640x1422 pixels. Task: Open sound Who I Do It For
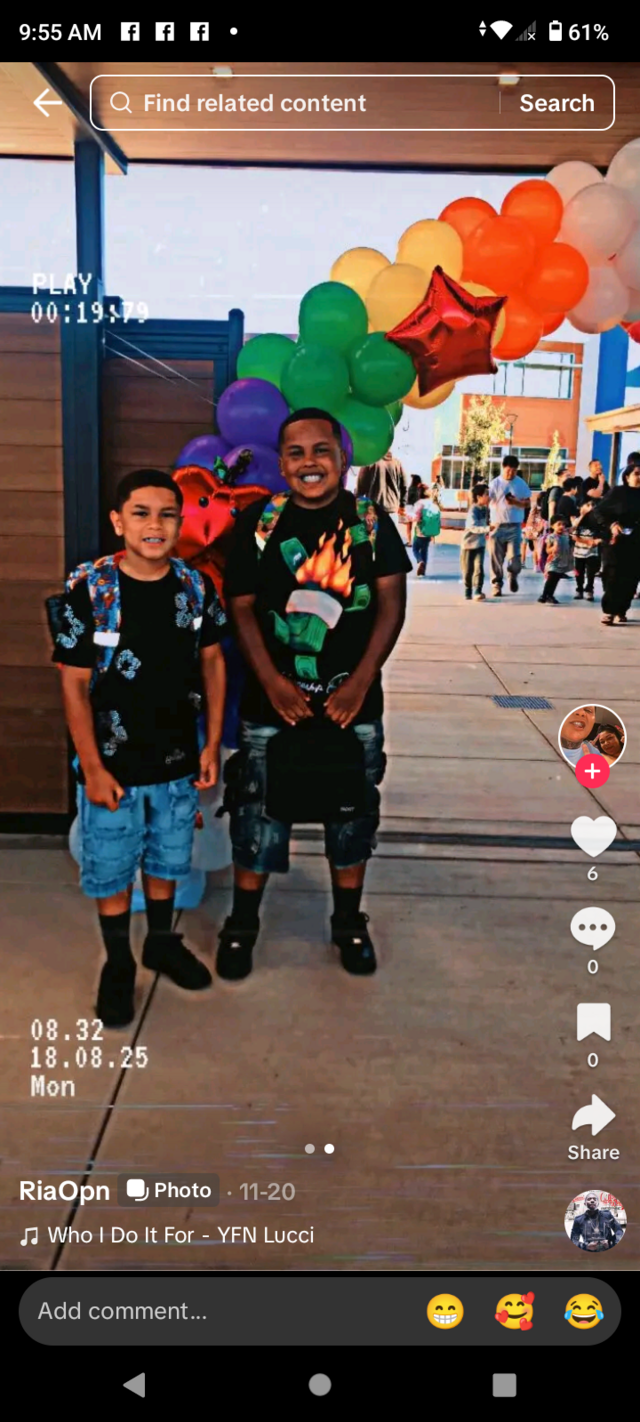180,1236
